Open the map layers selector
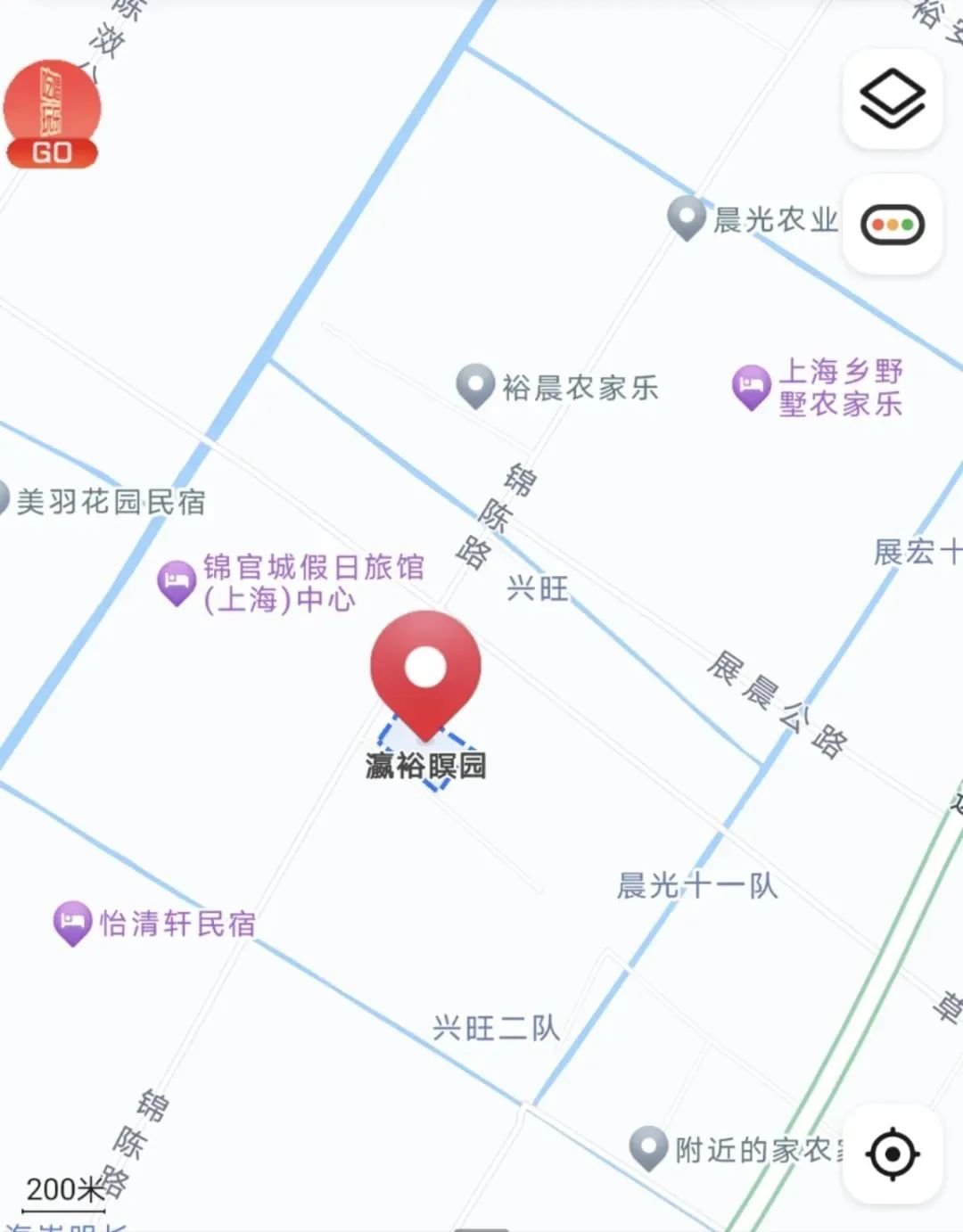The width and height of the screenshot is (963, 1232). 892,99
